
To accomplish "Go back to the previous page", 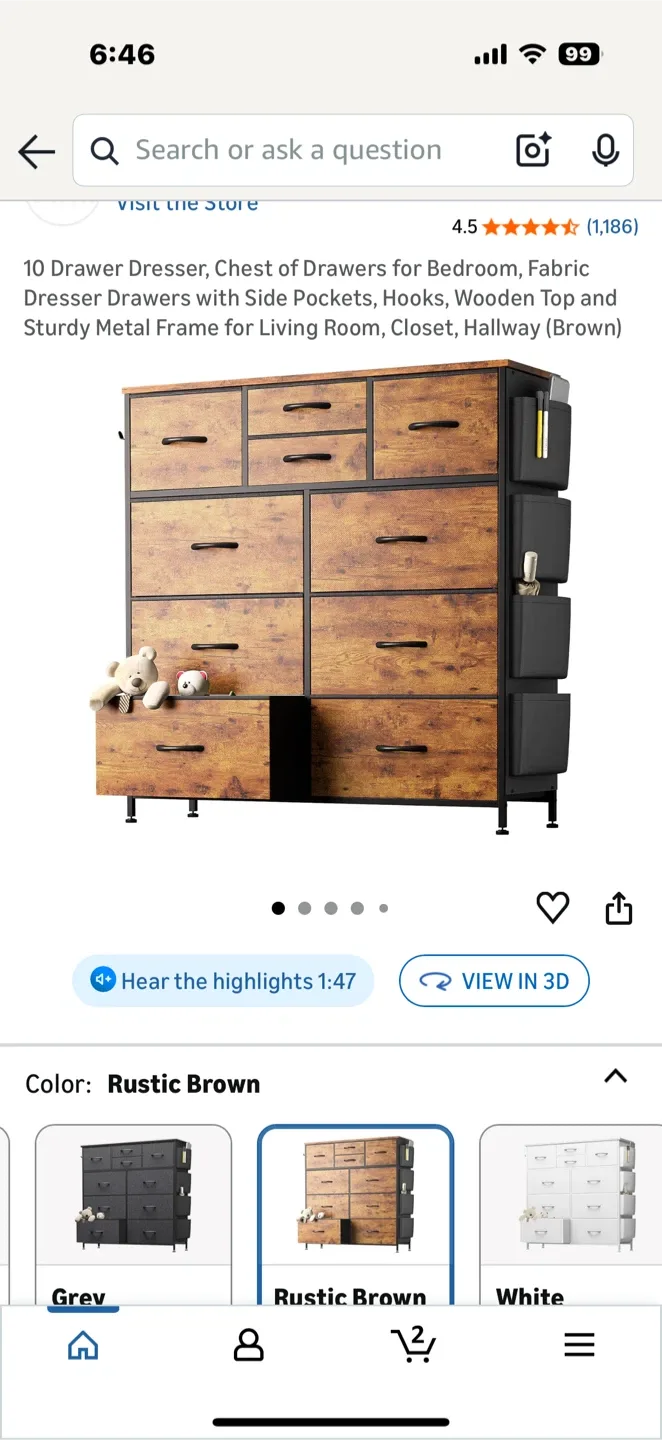I will [37, 151].
